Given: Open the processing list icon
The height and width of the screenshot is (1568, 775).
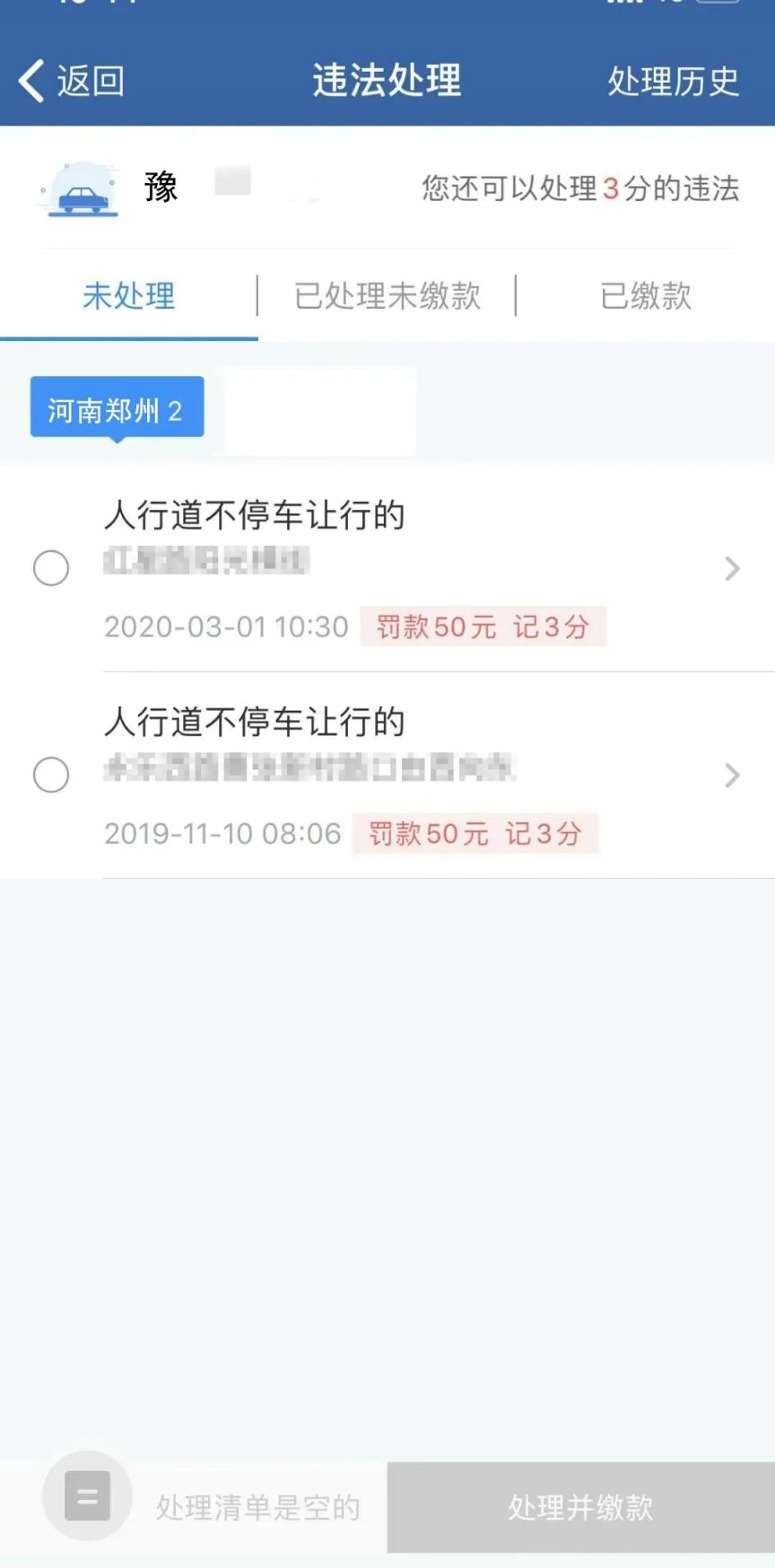Looking at the screenshot, I should [x=88, y=1496].
